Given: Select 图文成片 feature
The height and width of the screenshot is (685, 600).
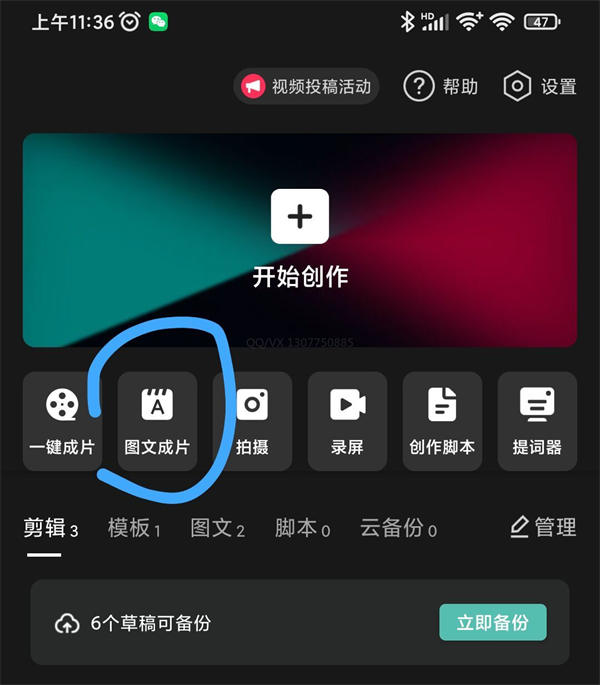Looking at the screenshot, I should click(157, 421).
